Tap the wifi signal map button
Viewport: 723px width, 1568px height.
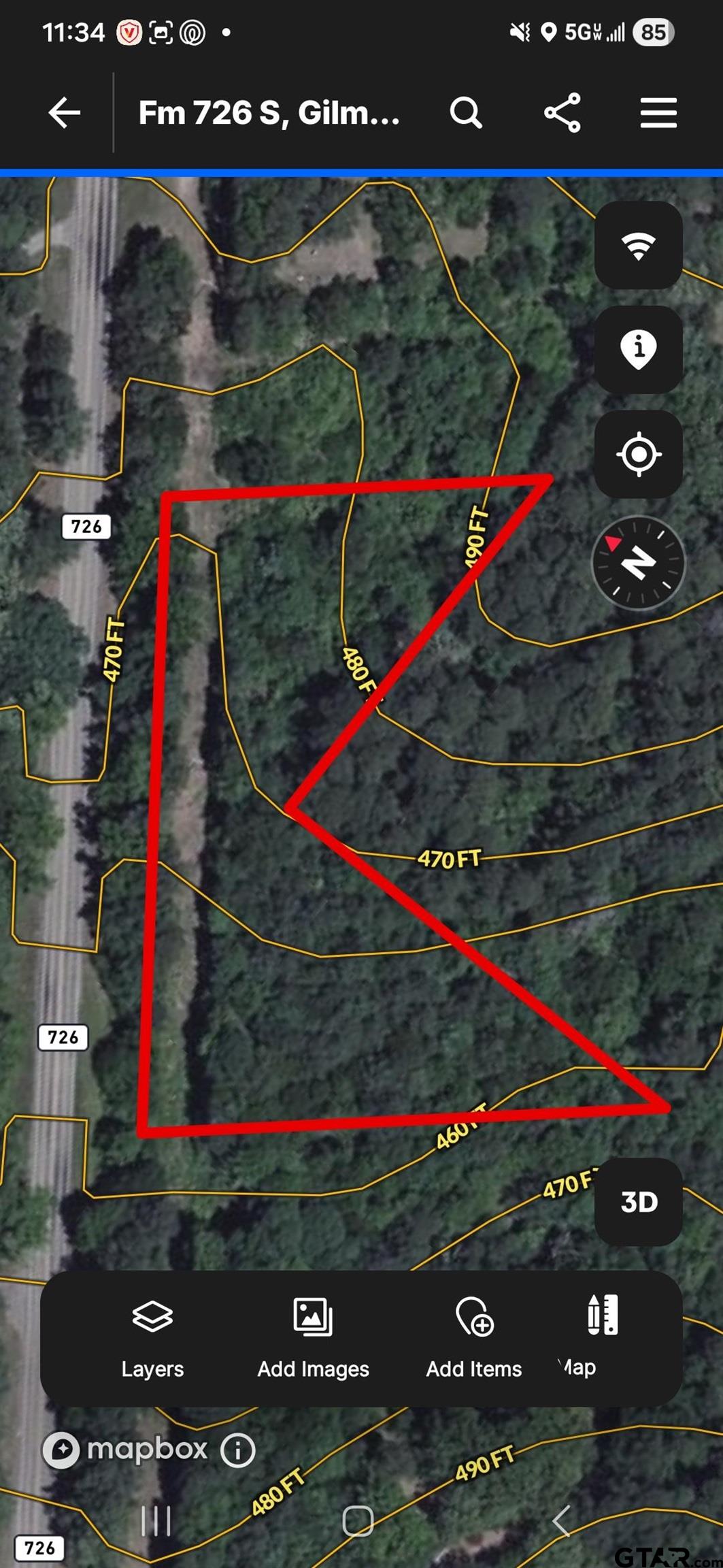[638, 245]
